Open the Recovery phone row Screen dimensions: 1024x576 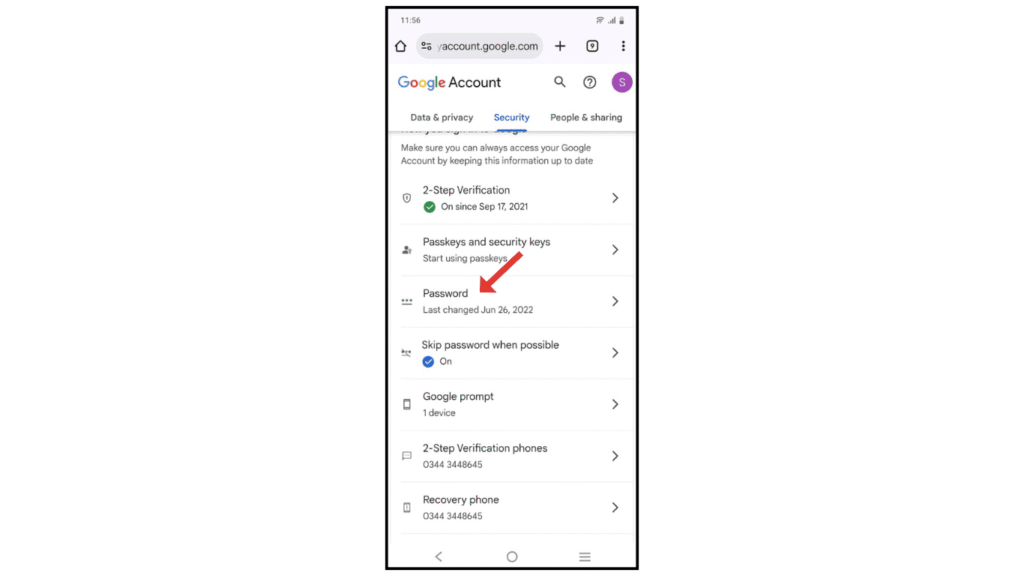coord(511,508)
